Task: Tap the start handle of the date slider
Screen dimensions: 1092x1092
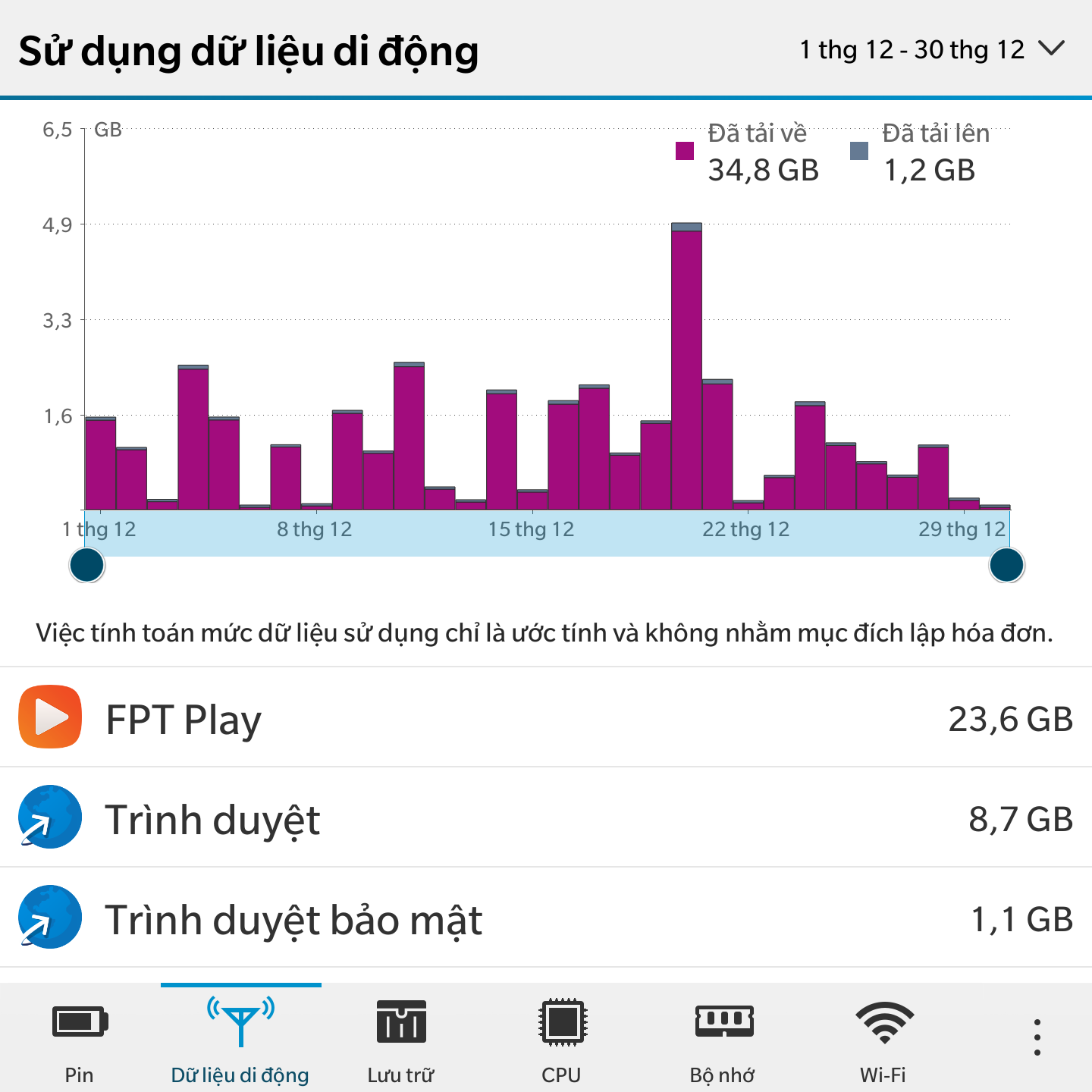Action: click(x=87, y=566)
